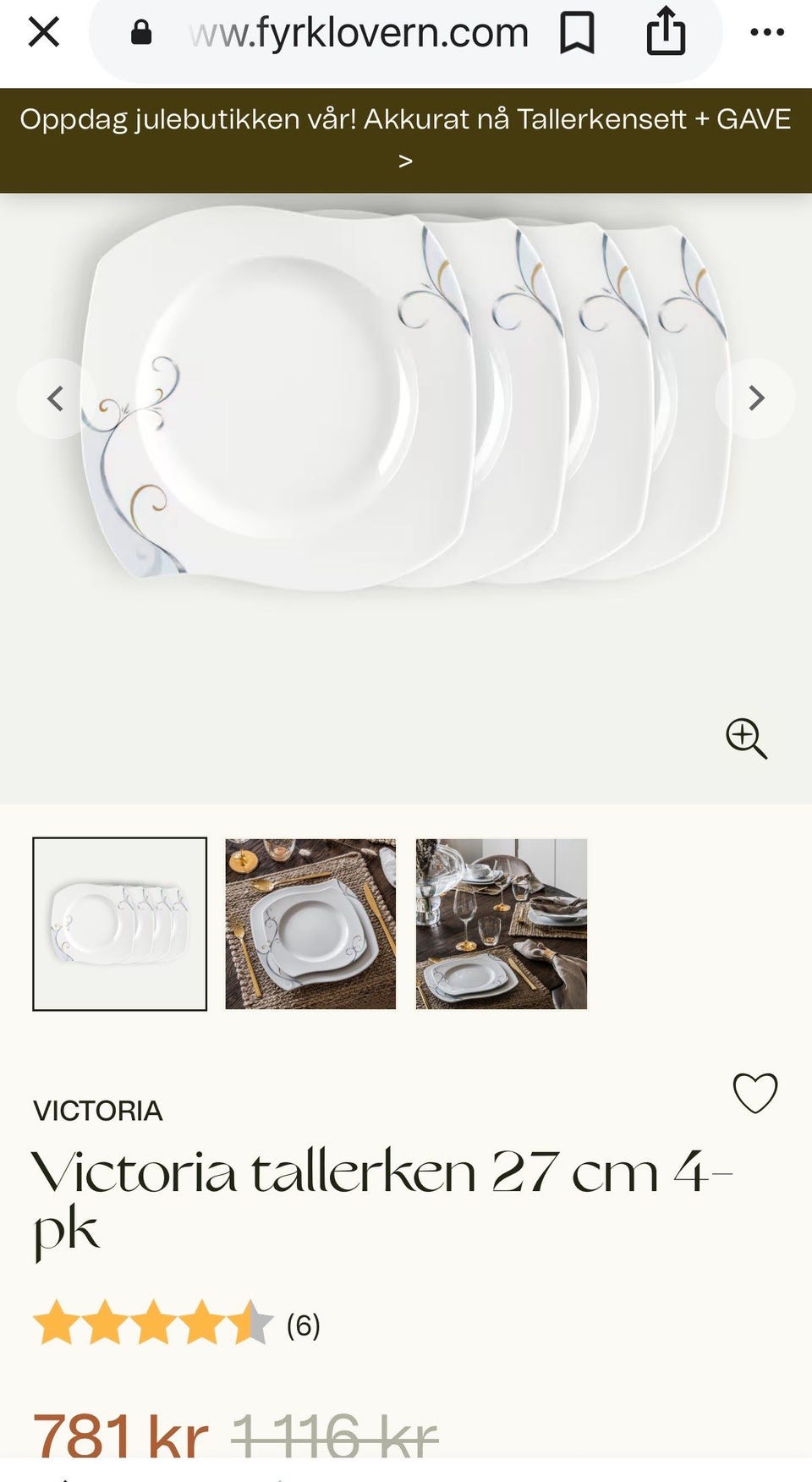Viewport: 812px width, 1482px height.
Task: Bookmark this page in the browser
Action: (x=577, y=33)
